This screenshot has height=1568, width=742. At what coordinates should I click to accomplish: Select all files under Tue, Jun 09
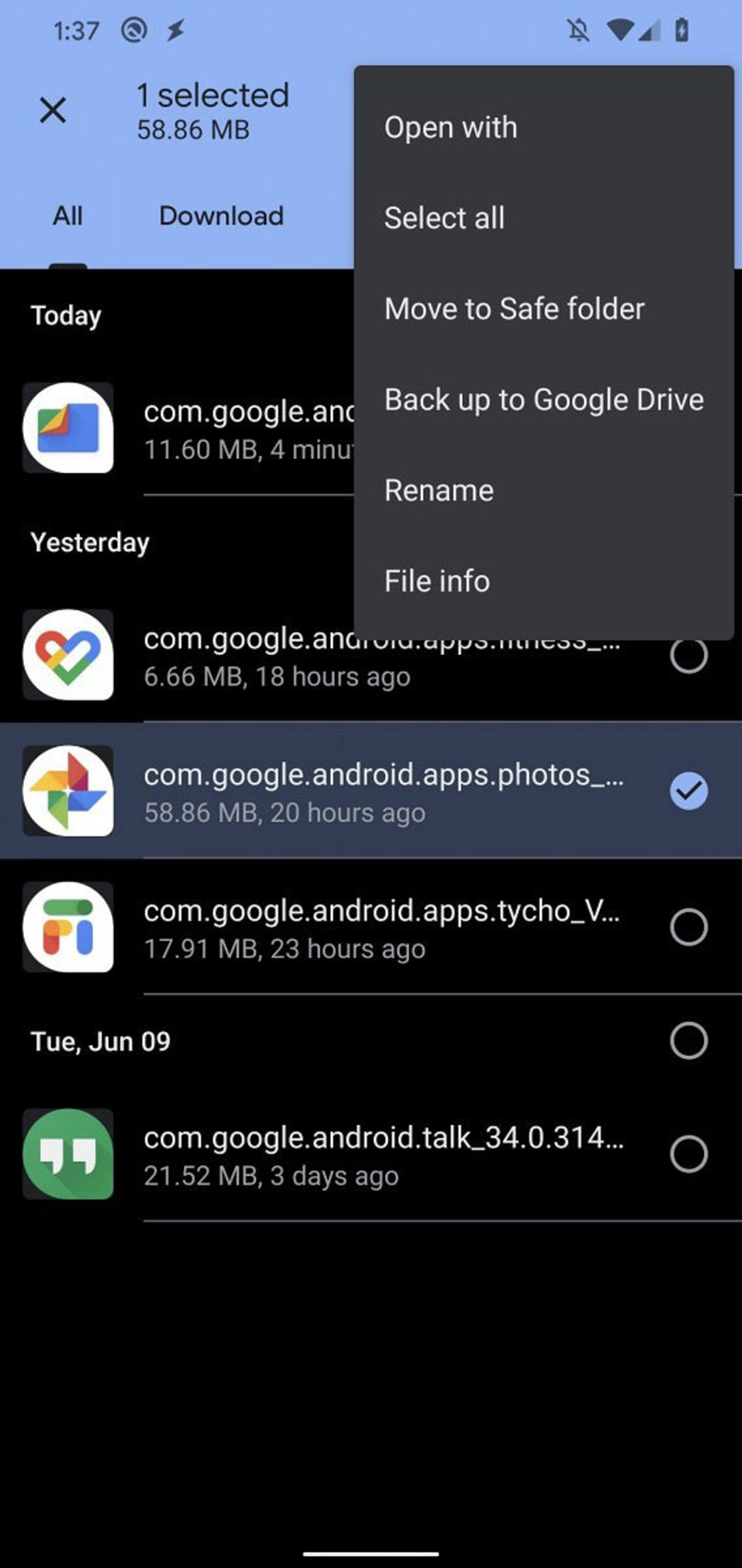(688, 1041)
